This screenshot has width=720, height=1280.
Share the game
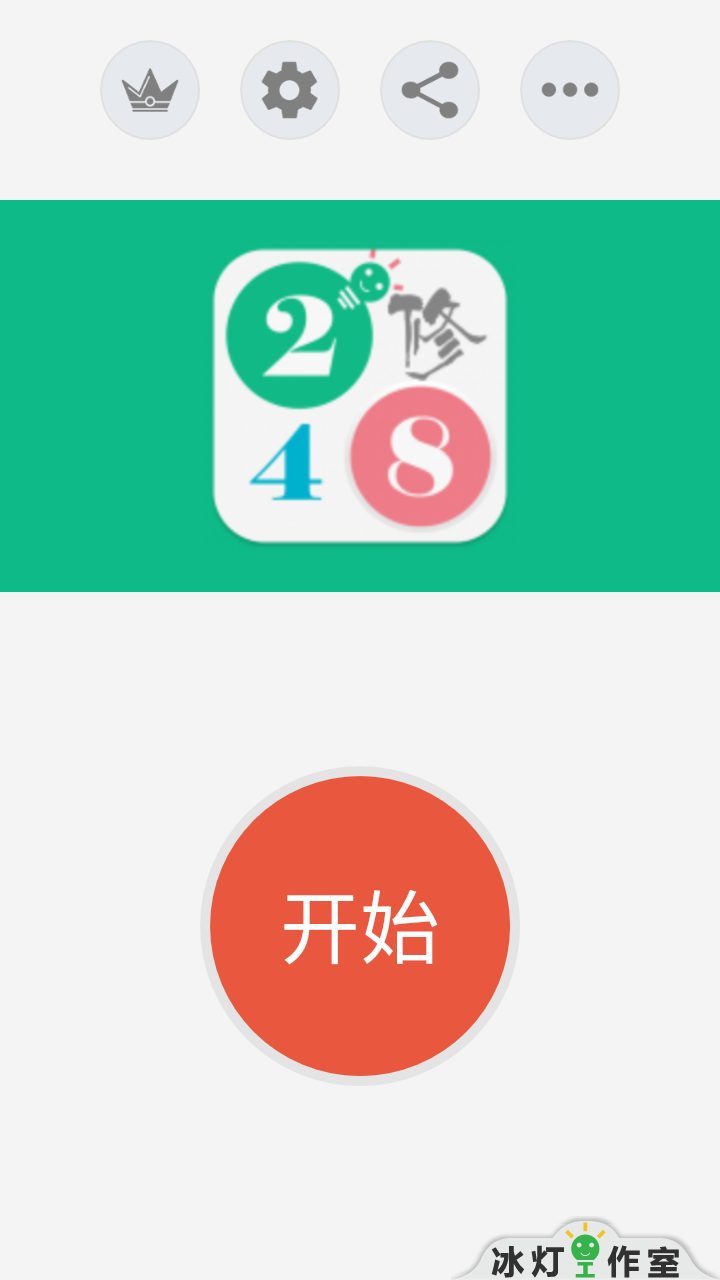tap(430, 90)
